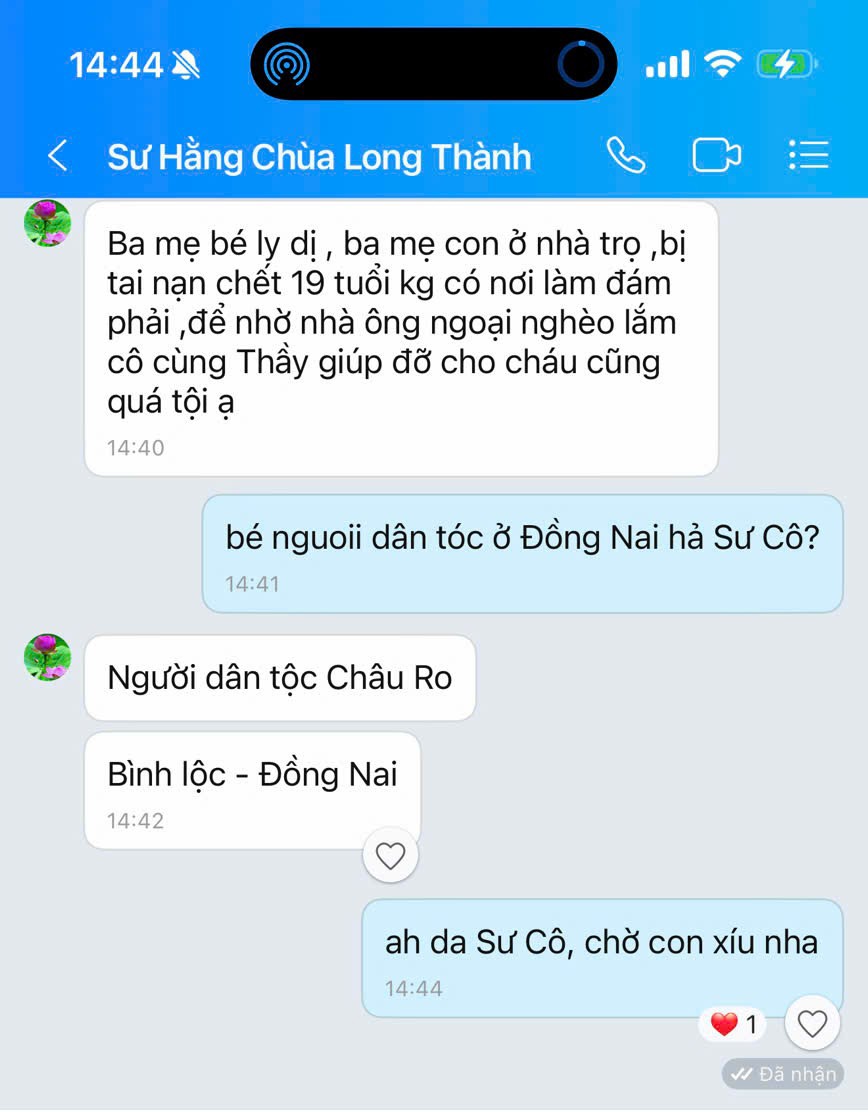868x1112 pixels.
Task: Start a video call in this chat
Action: click(716, 156)
